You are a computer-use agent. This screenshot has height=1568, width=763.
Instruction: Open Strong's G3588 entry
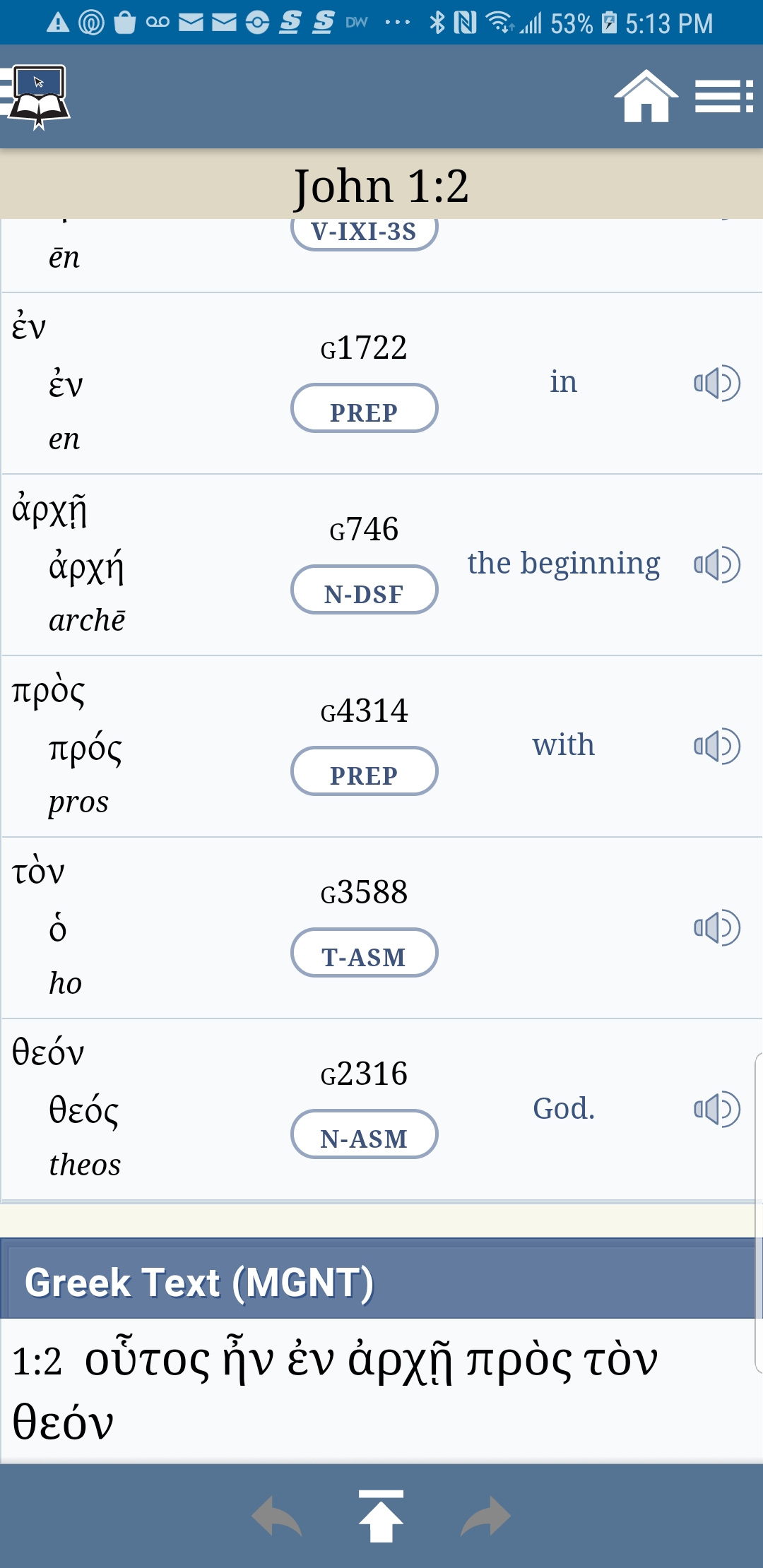364,892
